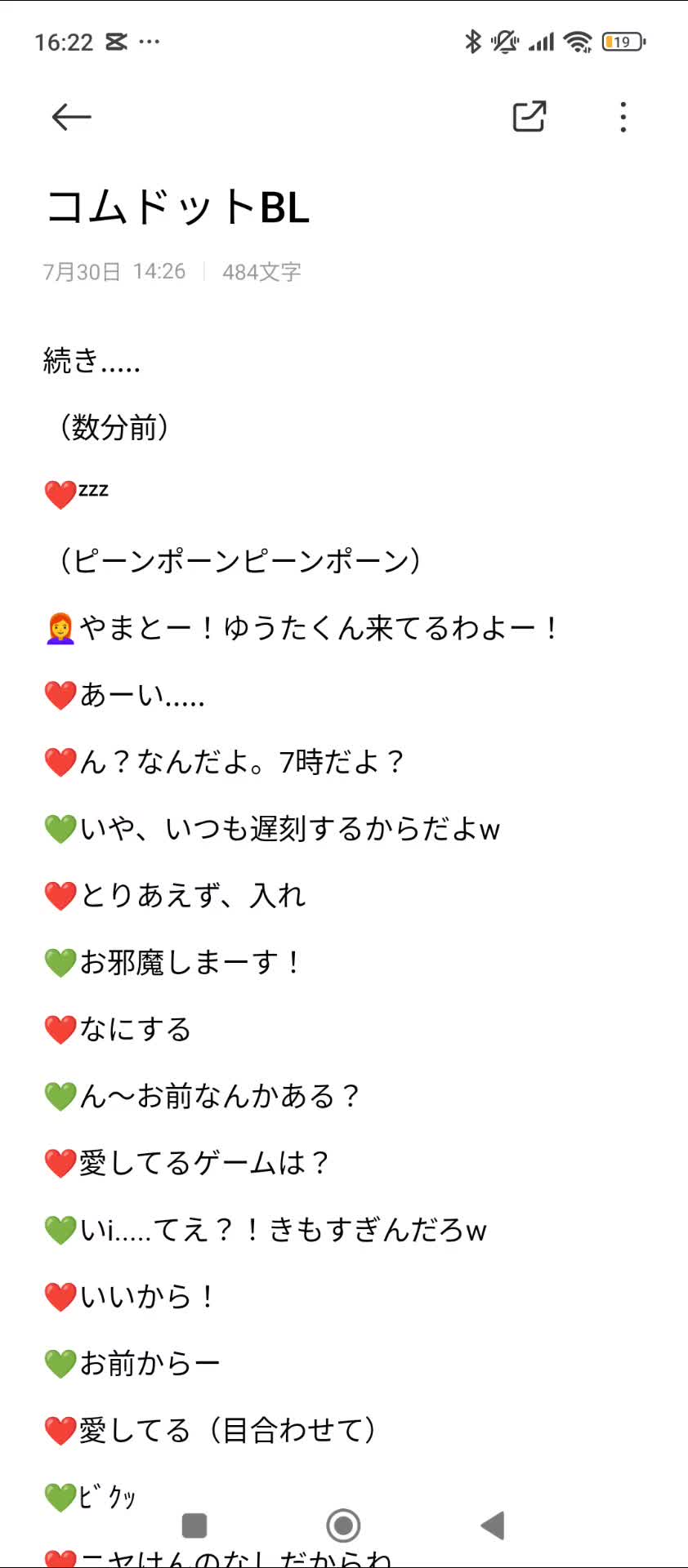
Task: Share this note via the share icon
Action: tap(529, 117)
